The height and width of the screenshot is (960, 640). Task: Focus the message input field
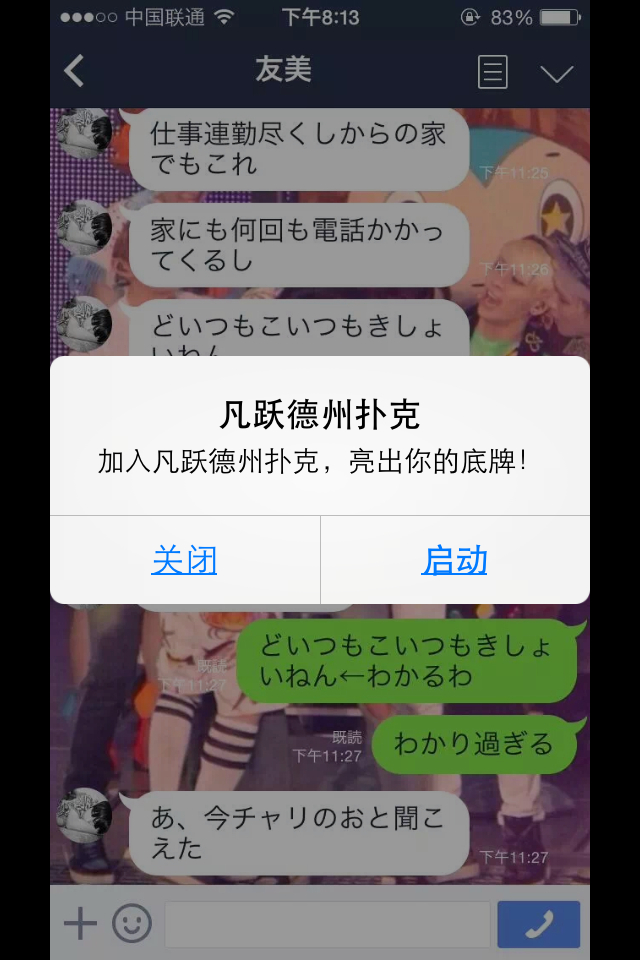pos(328,924)
